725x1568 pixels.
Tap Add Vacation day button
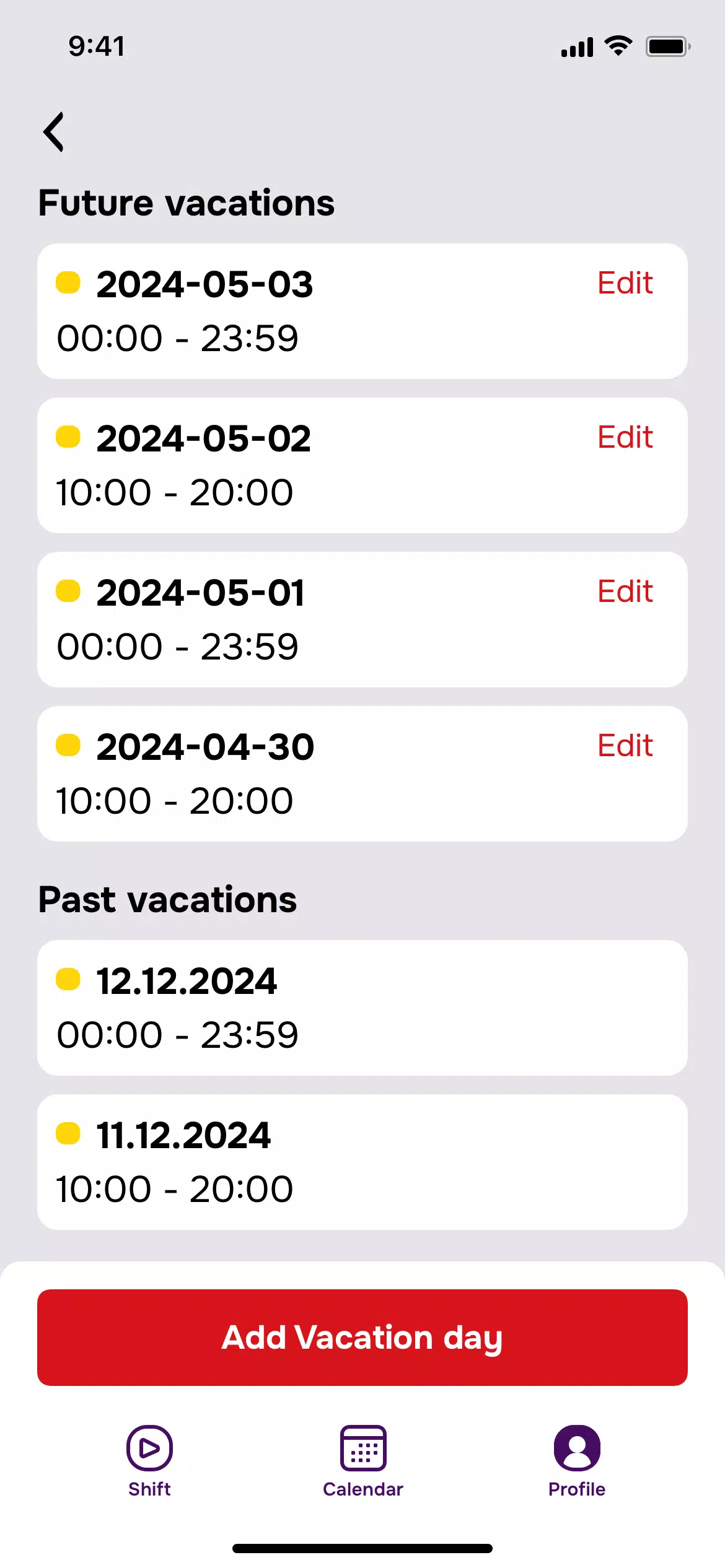362,1338
